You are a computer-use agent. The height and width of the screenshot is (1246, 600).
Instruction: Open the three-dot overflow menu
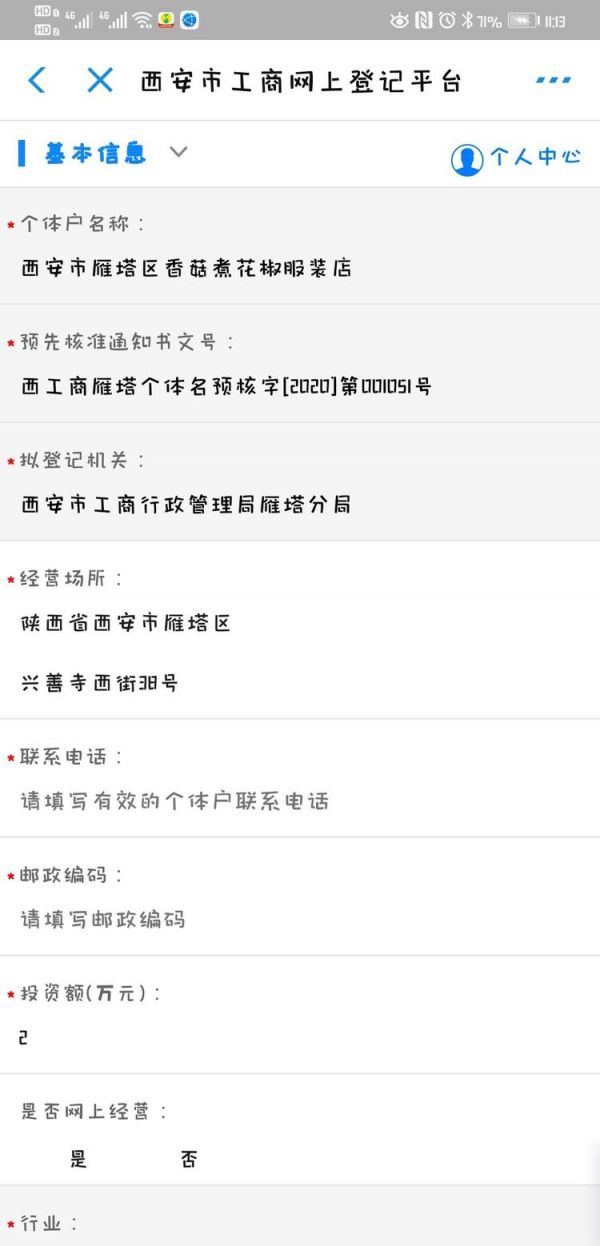pos(552,80)
